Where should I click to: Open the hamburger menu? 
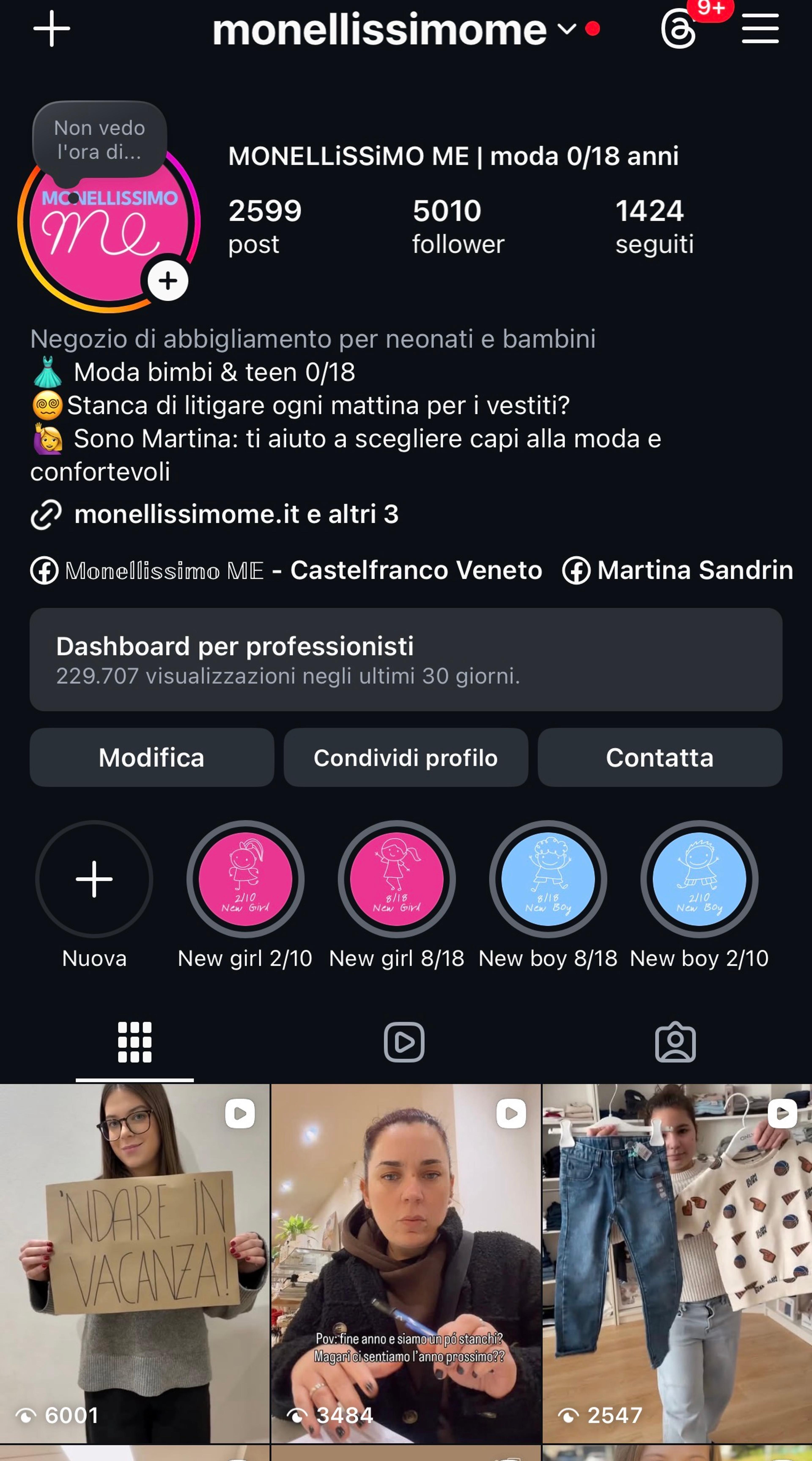coord(760,29)
